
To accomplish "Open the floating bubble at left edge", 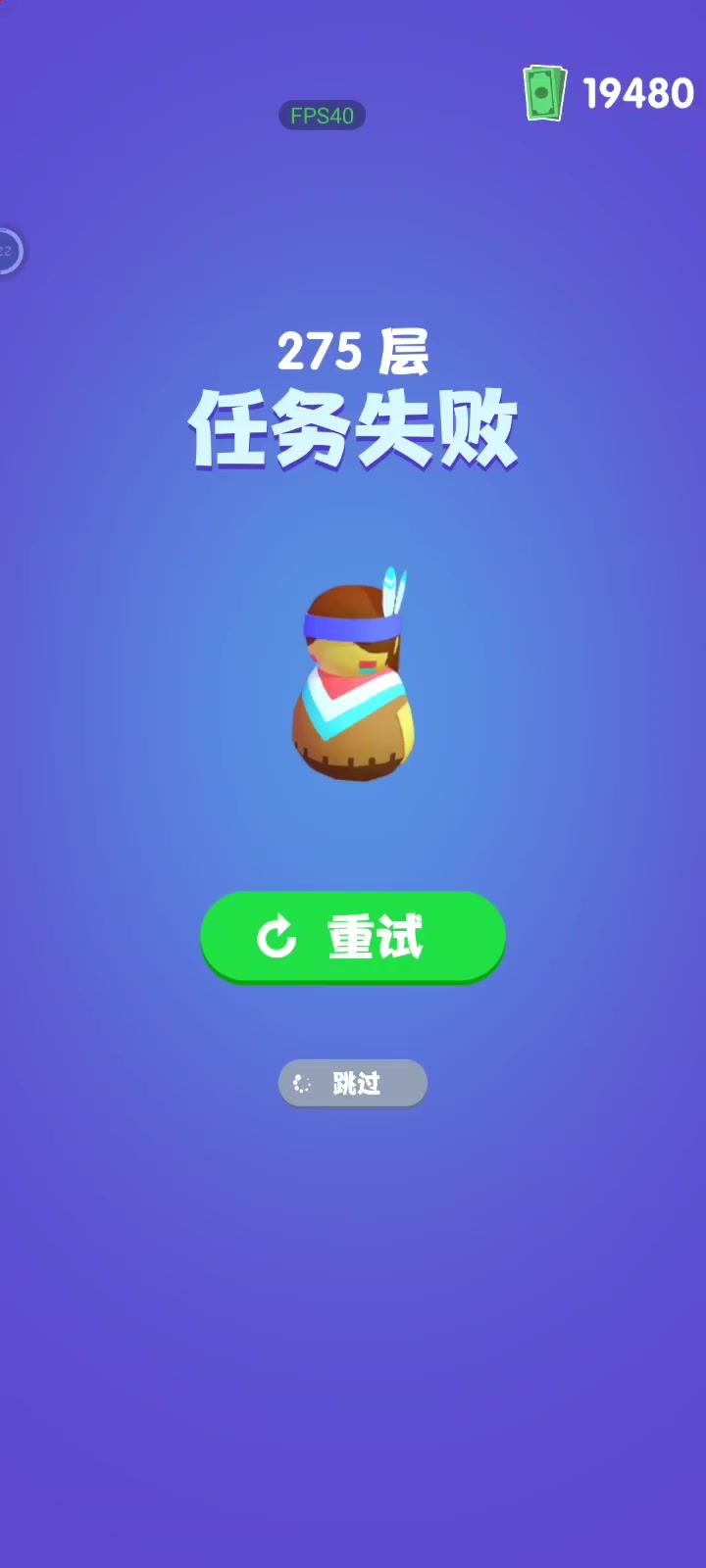I will point(8,252).
